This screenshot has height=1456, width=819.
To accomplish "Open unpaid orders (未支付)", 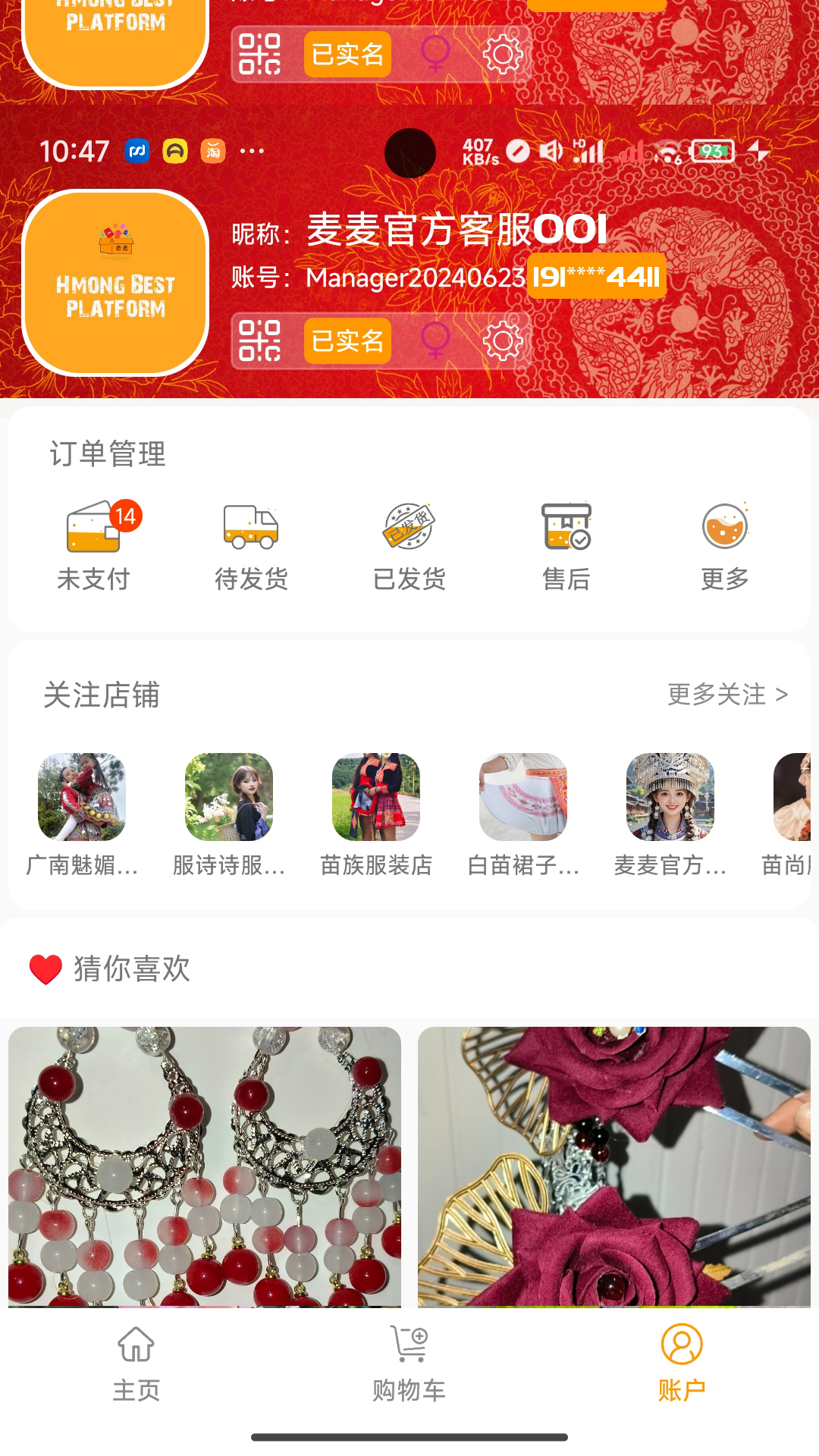I will (94, 546).
